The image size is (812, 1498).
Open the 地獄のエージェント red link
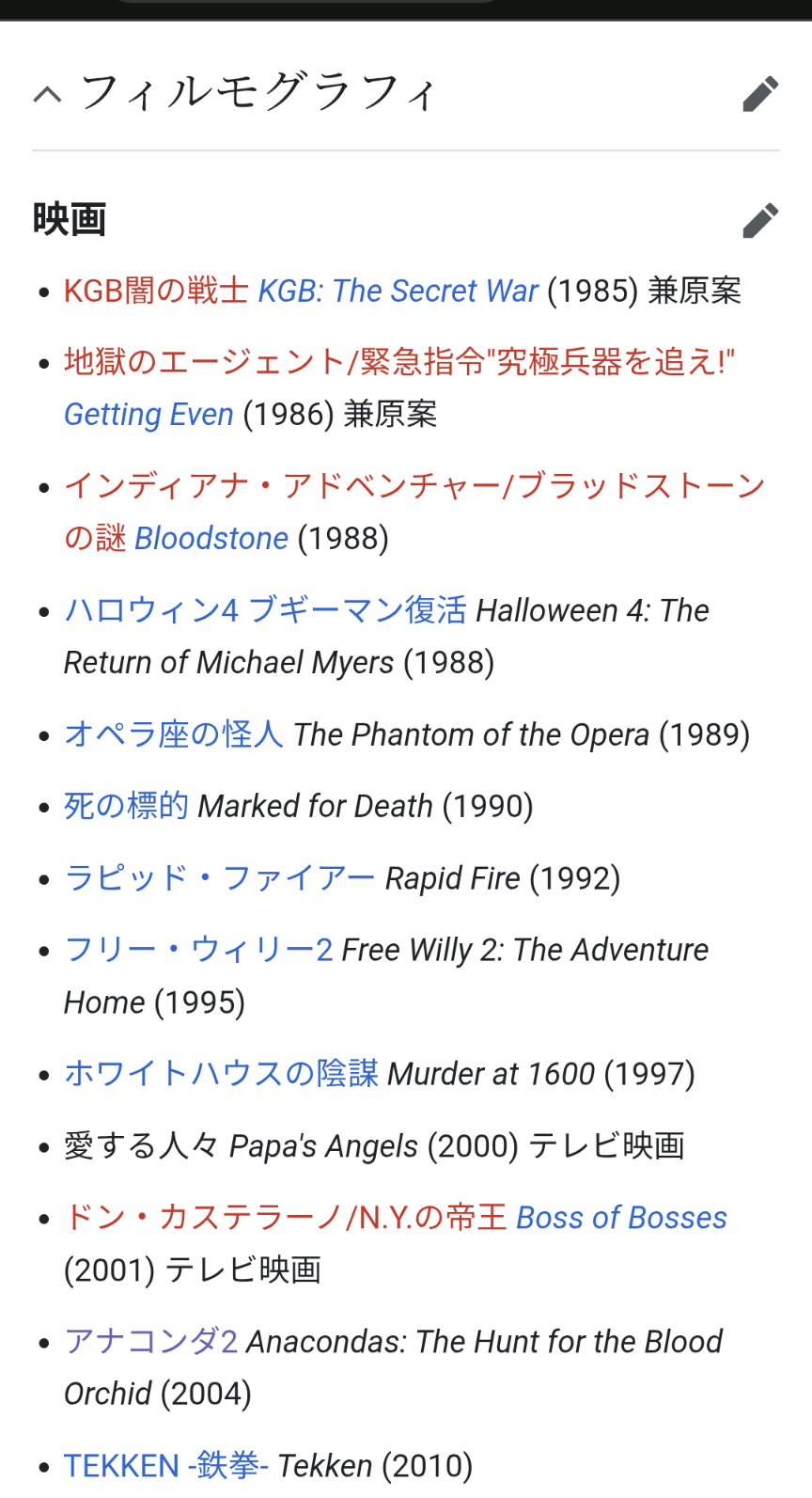pos(399,361)
